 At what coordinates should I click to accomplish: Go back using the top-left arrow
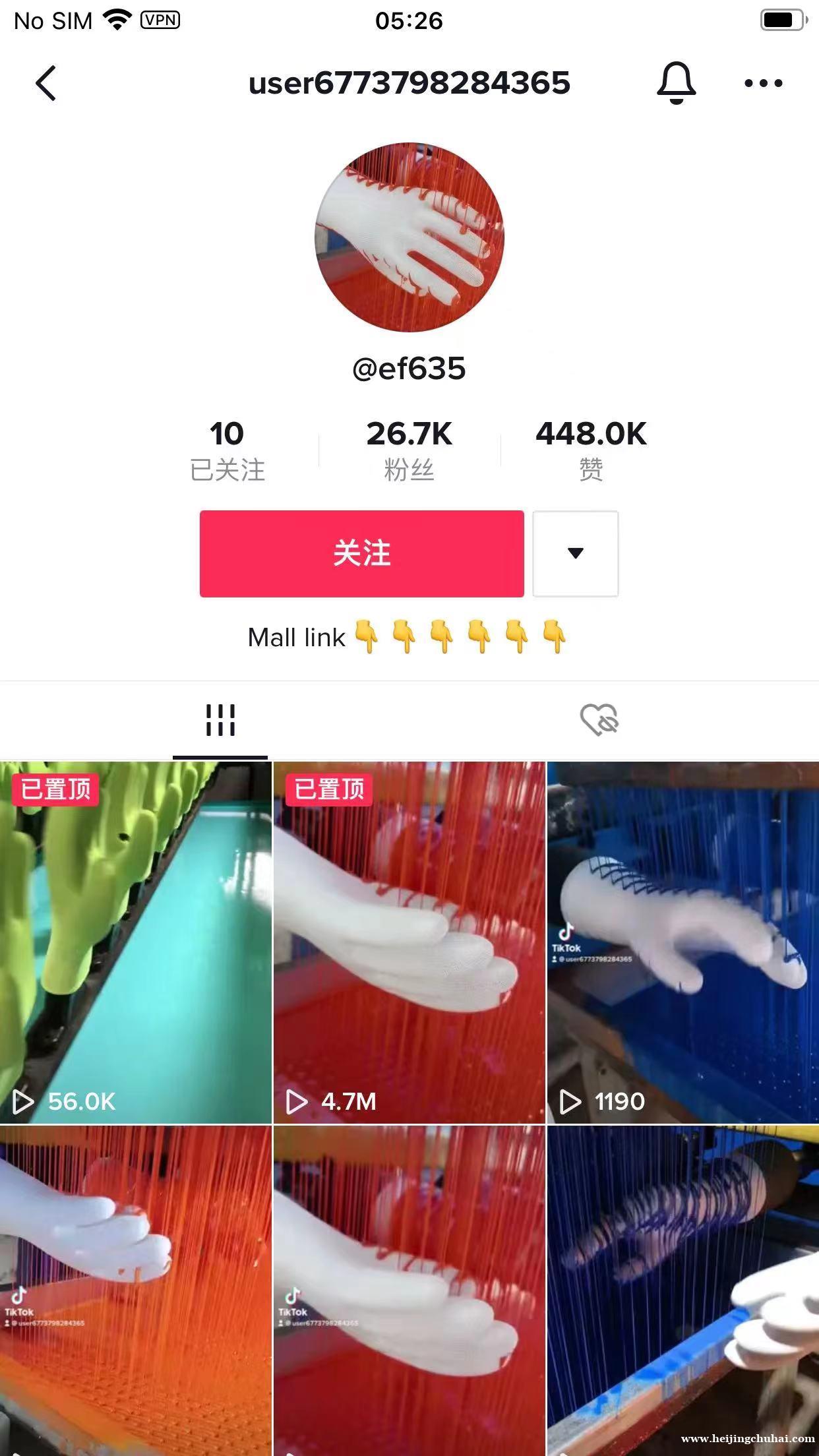pos(45,83)
